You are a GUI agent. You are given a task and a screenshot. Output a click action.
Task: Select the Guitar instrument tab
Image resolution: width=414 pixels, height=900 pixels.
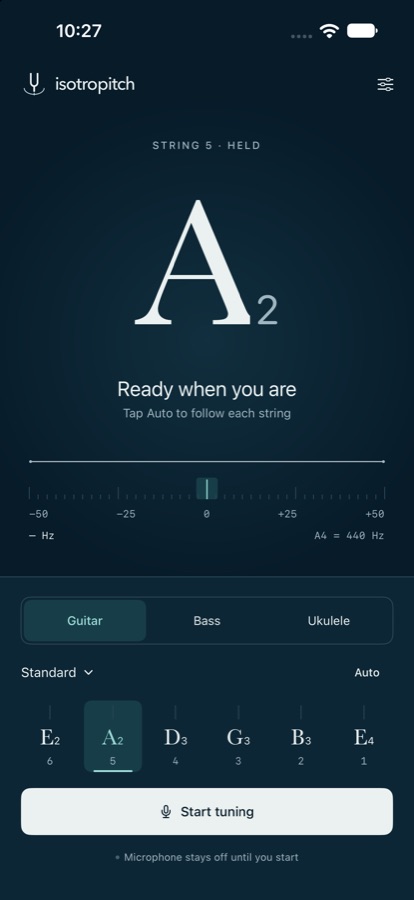coord(85,620)
